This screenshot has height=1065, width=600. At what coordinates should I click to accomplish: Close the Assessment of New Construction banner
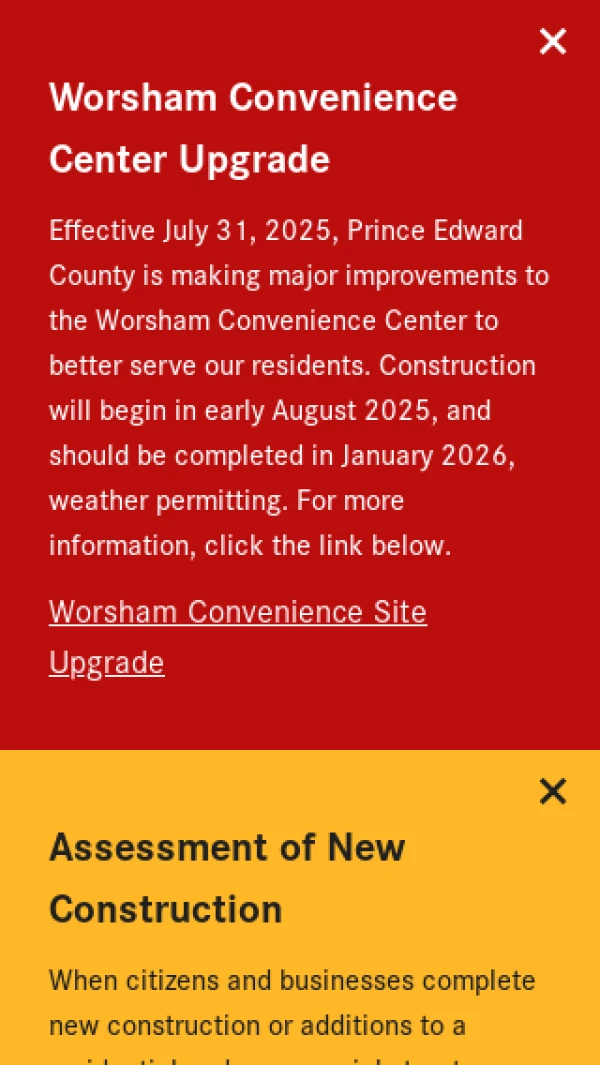pyautogui.click(x=552, y=791)
